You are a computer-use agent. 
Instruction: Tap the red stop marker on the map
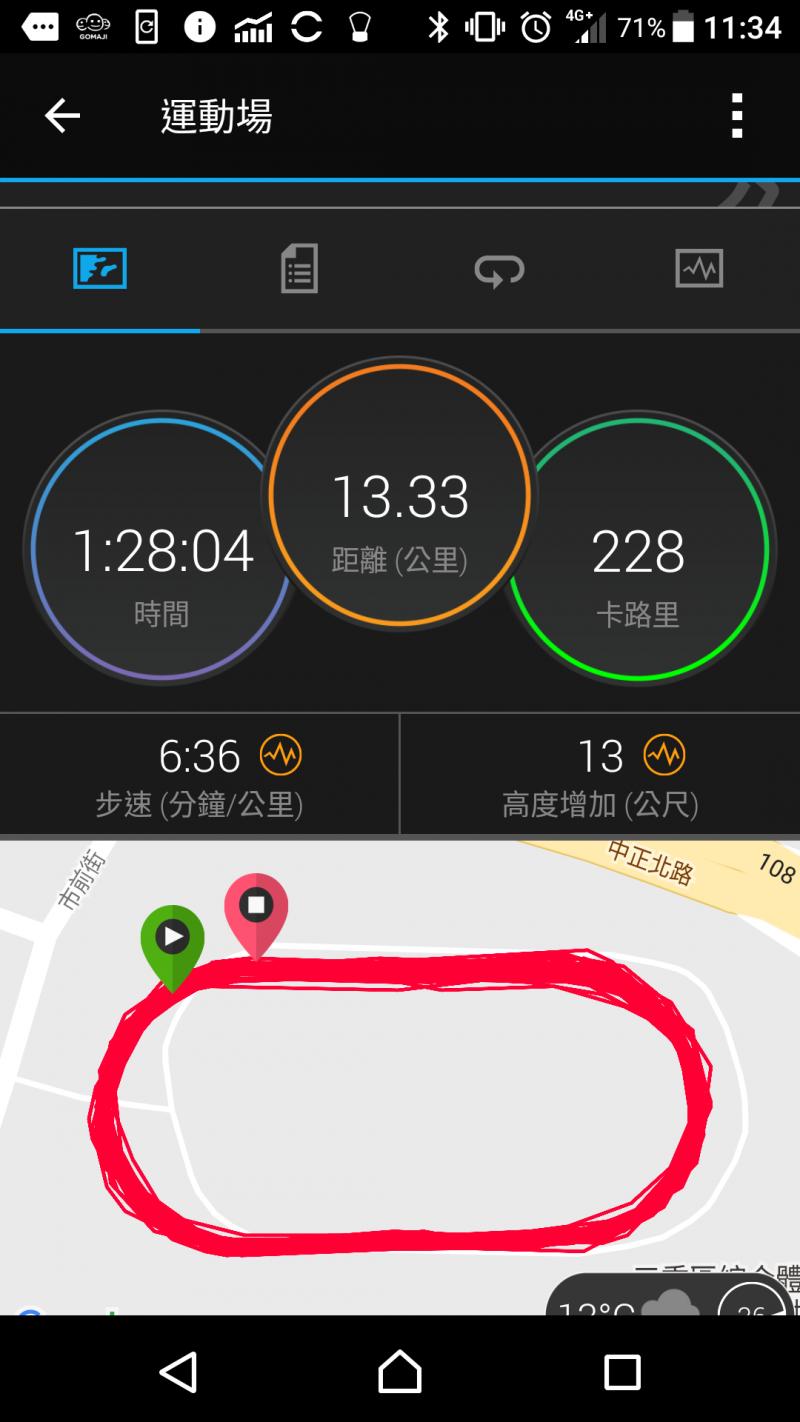coord(256,909)
